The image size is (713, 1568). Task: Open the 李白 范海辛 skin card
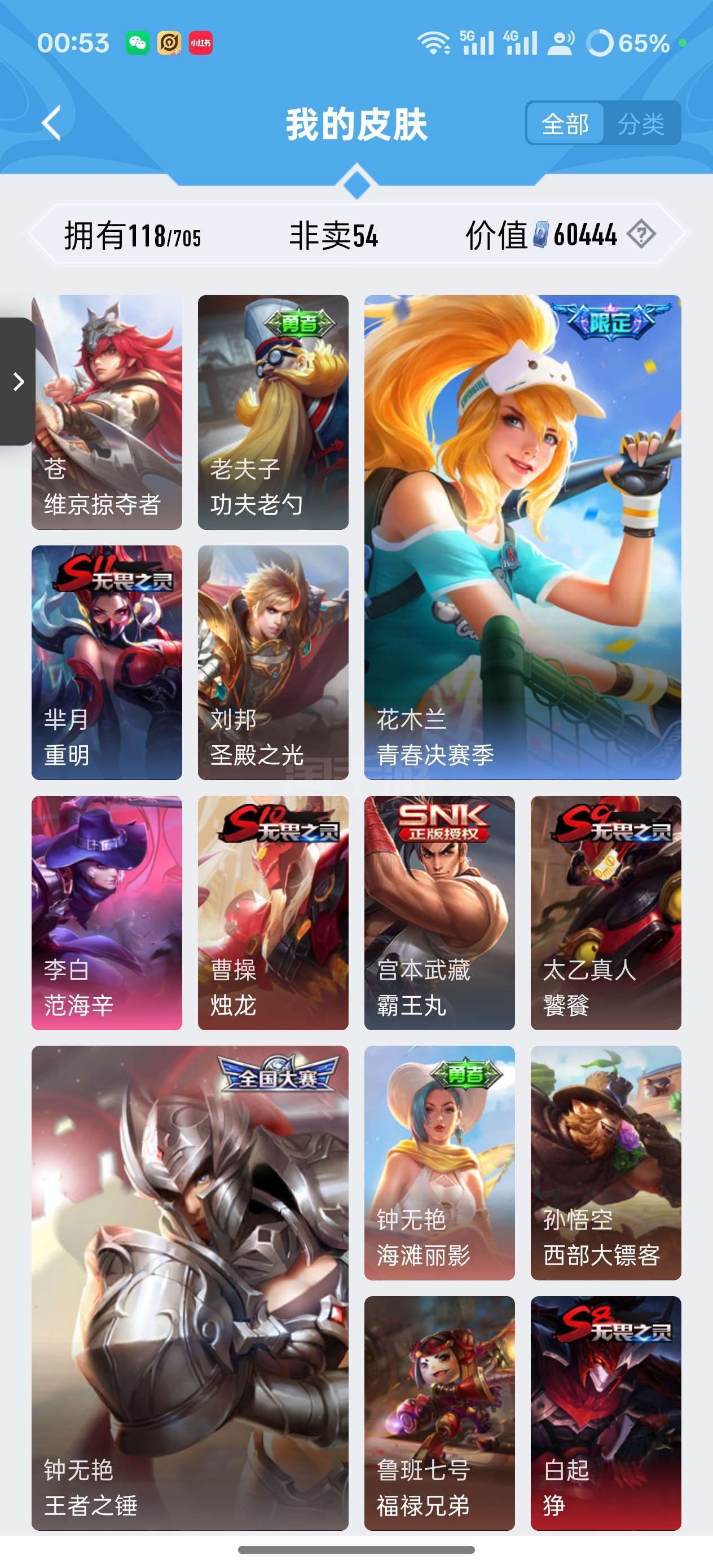pos(107,913)
